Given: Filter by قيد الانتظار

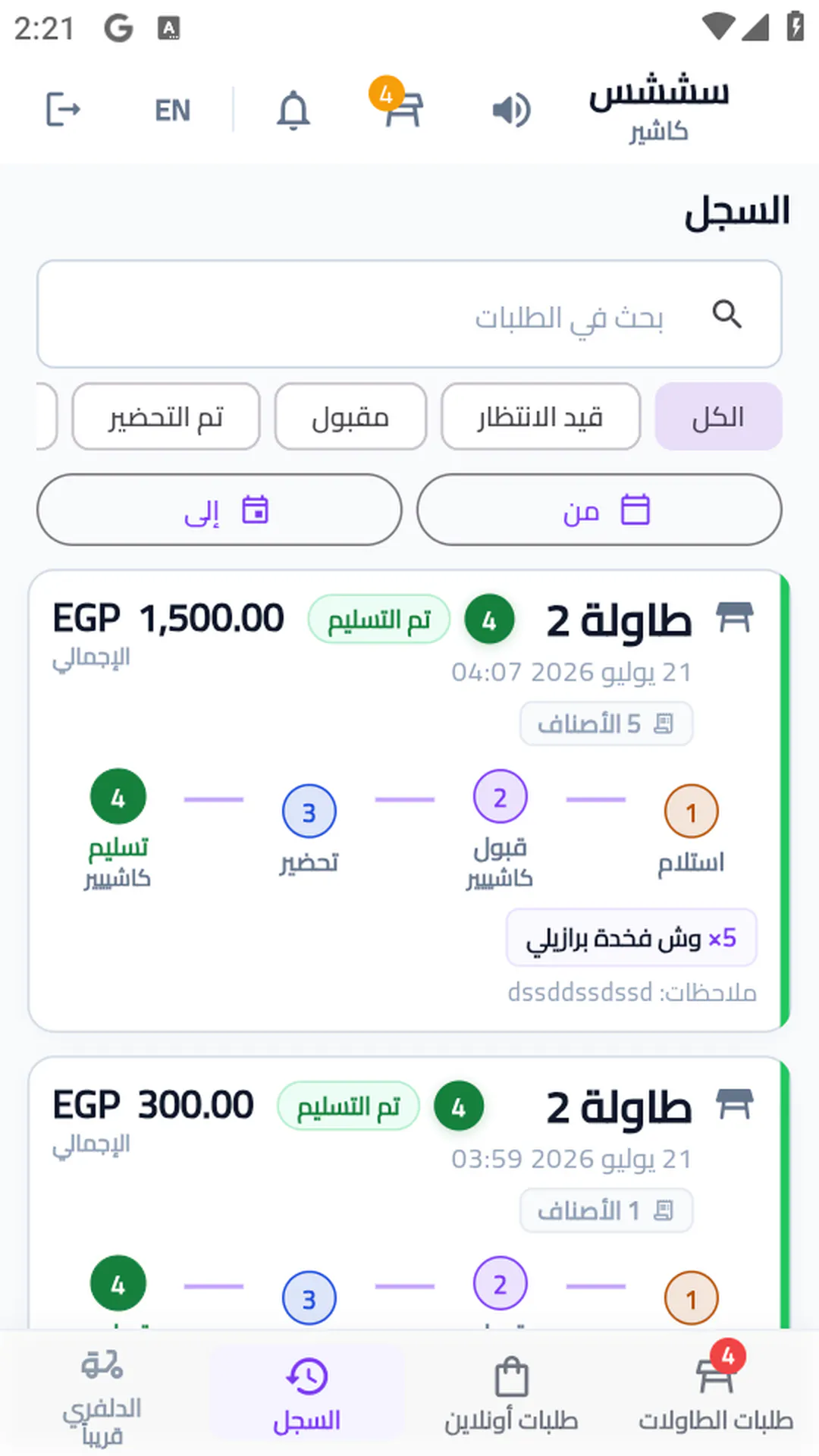Looking at the screenshot, I should coord(541,416).
